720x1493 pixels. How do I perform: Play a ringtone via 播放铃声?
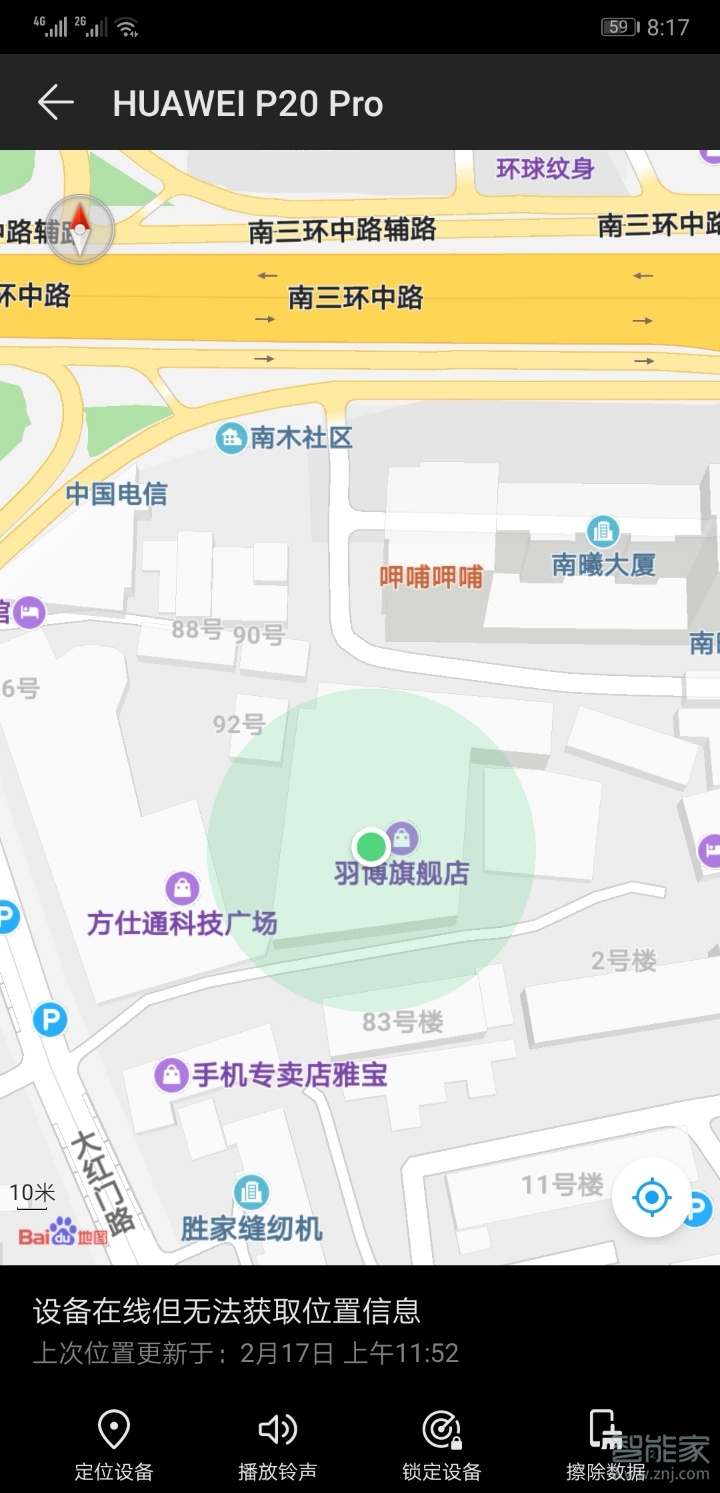[x=277, y=1445]
